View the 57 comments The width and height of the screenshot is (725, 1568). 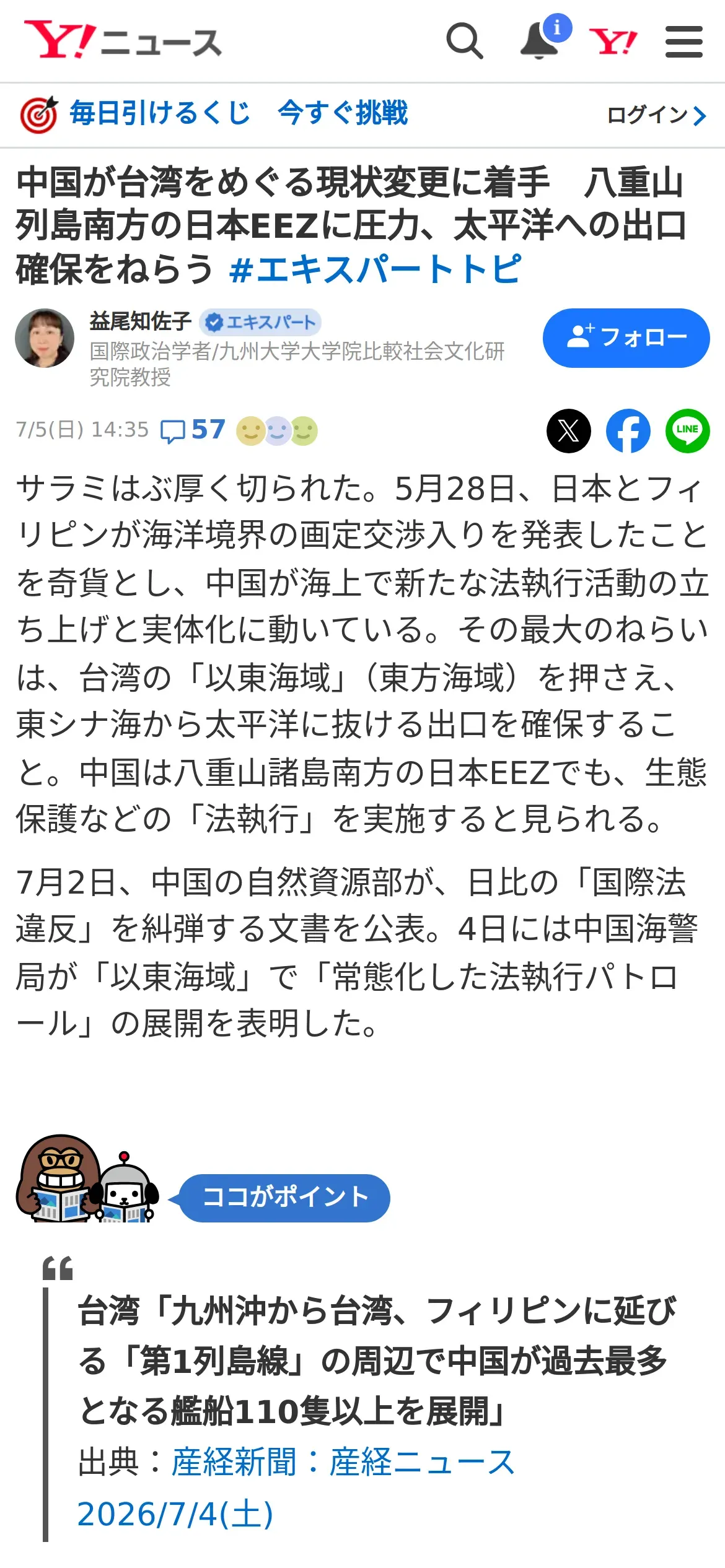pos(193,430)
